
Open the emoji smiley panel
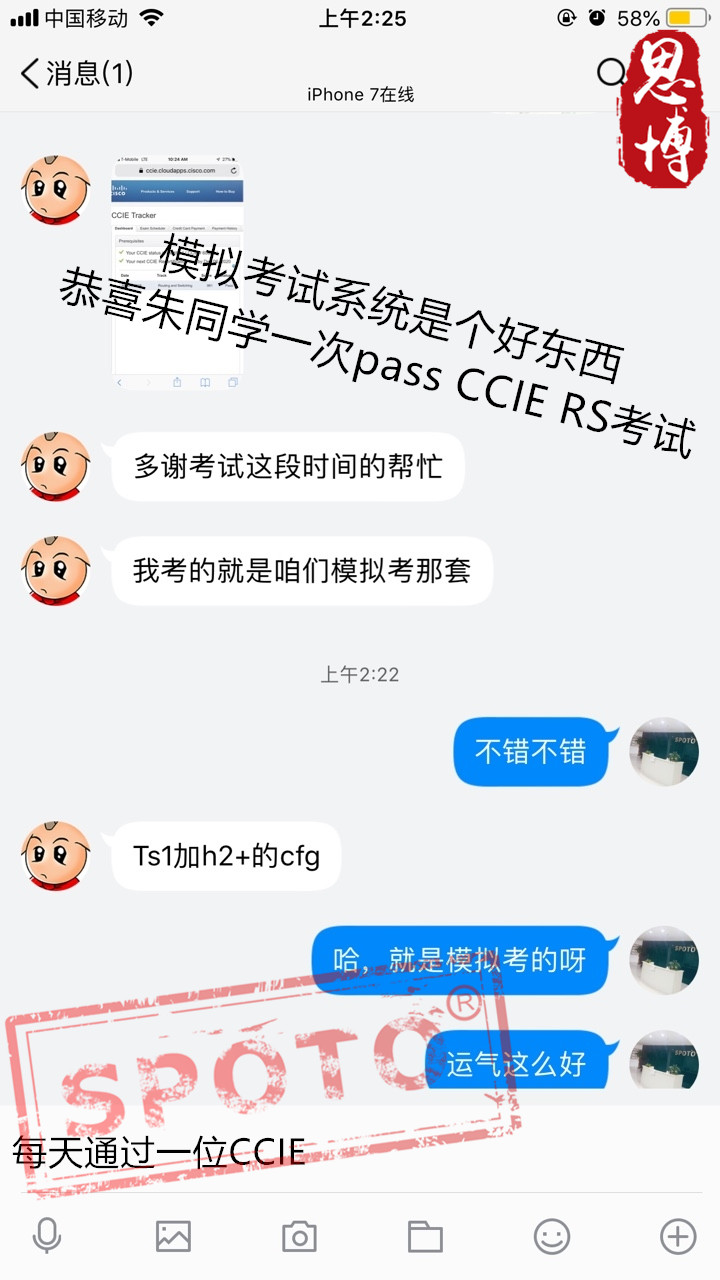[552, 1236]
